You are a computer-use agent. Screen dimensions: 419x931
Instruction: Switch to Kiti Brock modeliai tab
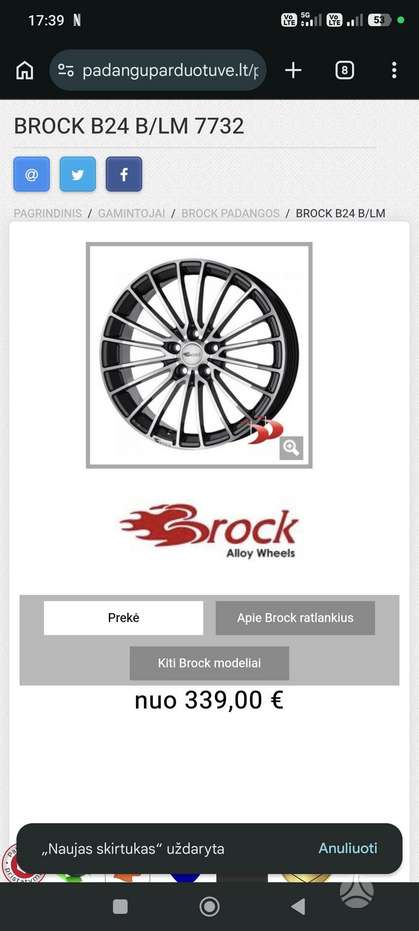pyautogui.click(x=210, y=663)
